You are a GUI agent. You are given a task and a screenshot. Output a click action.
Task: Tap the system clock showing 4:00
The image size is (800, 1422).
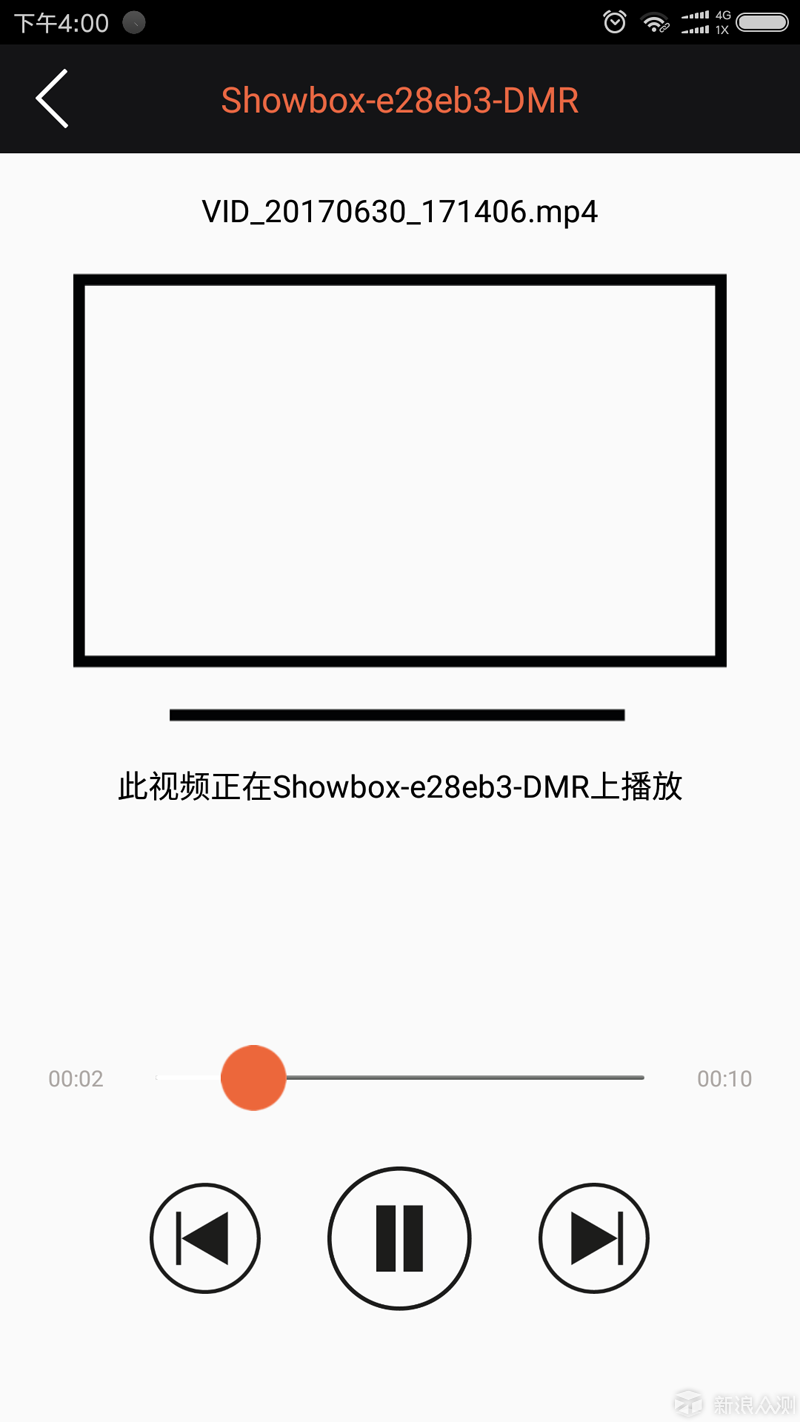[62, 21]
